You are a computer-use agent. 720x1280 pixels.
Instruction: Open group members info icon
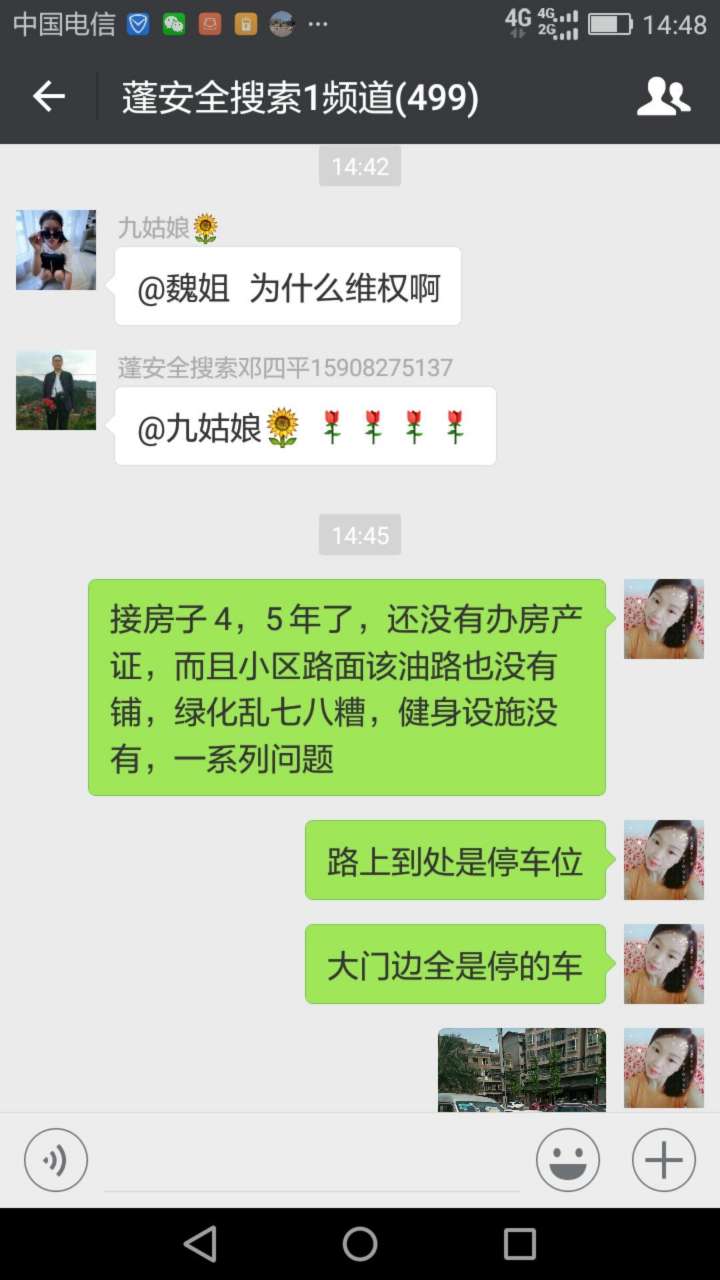tap(663, 97)
